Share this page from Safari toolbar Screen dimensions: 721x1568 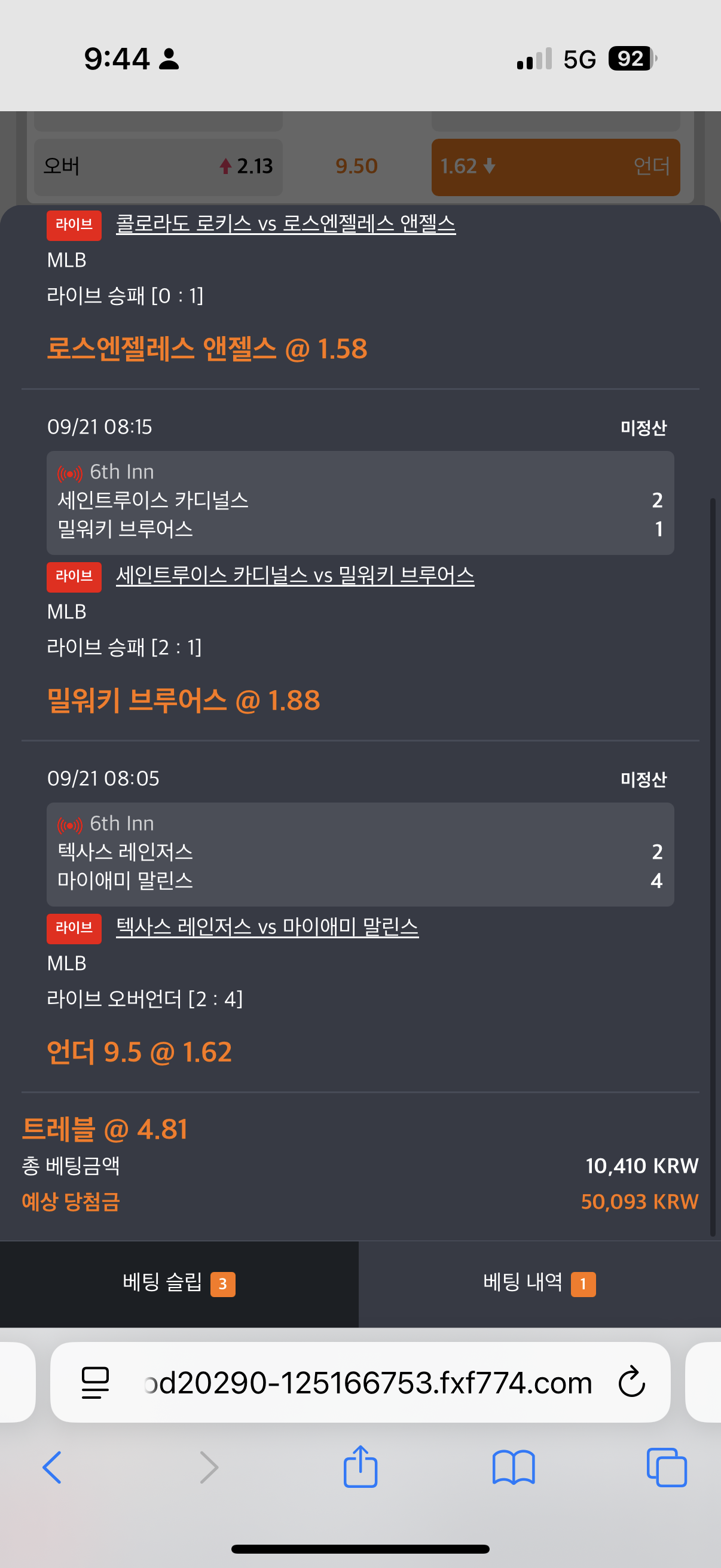click(x=360, y=1466)
